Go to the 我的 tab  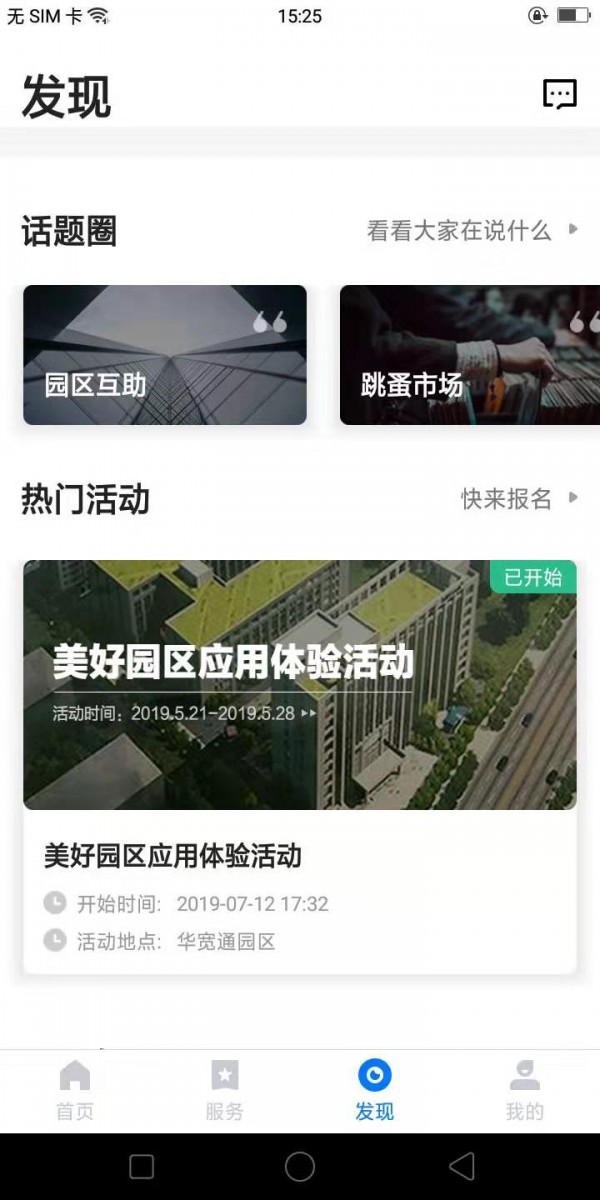tap(525, 1090)
